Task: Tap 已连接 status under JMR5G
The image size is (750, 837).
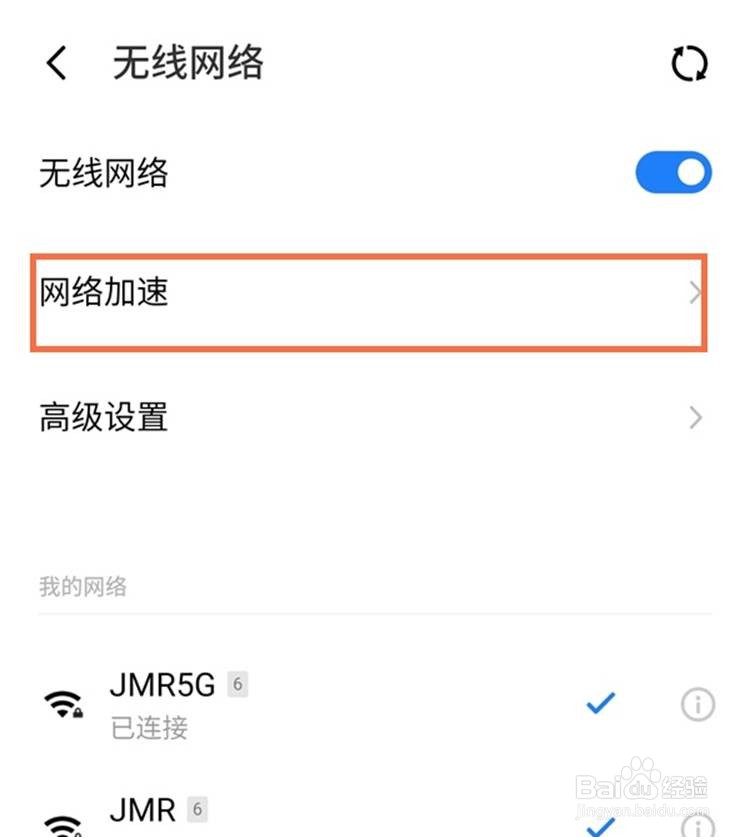Action: pyautogui.click(x=146, y=730)
